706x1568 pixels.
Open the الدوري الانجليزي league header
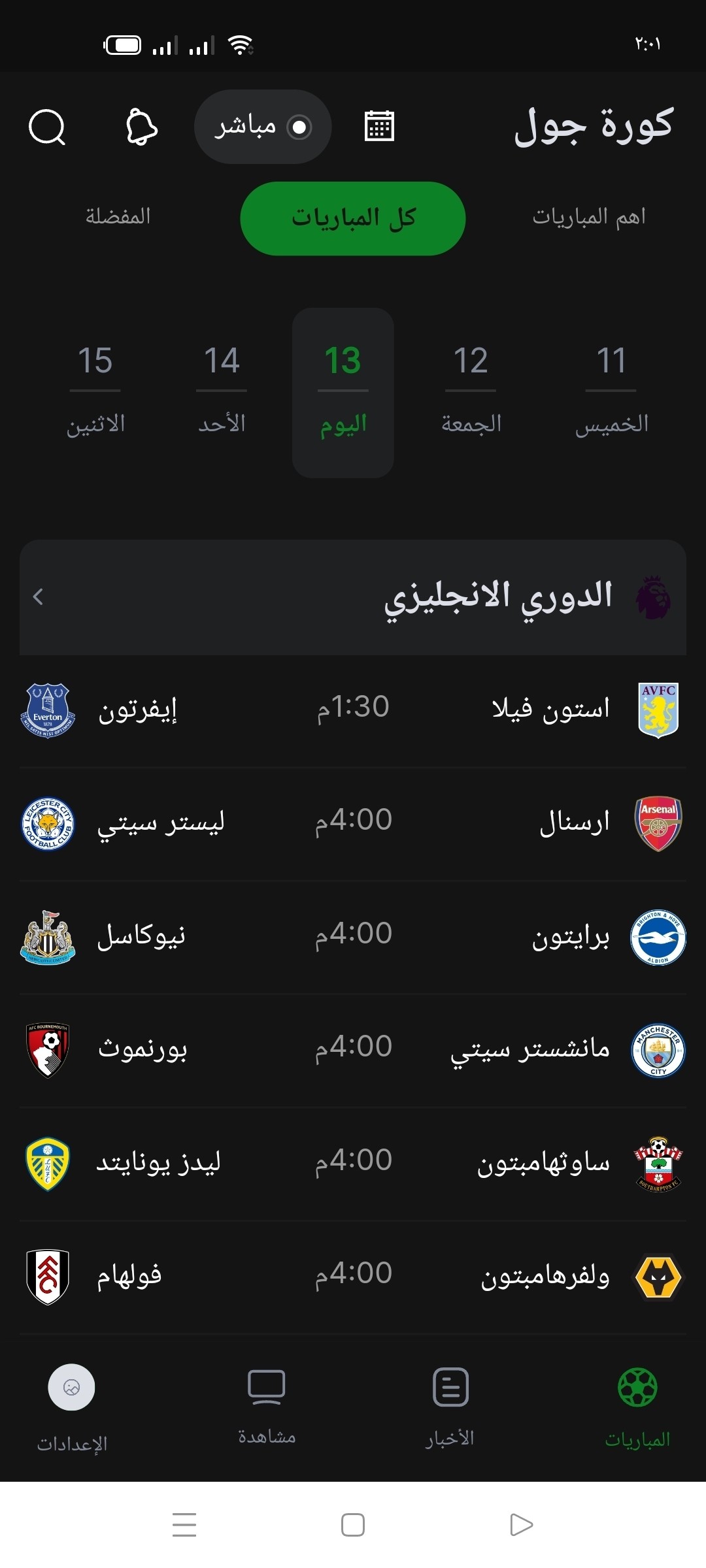click(x=353, y=596)
